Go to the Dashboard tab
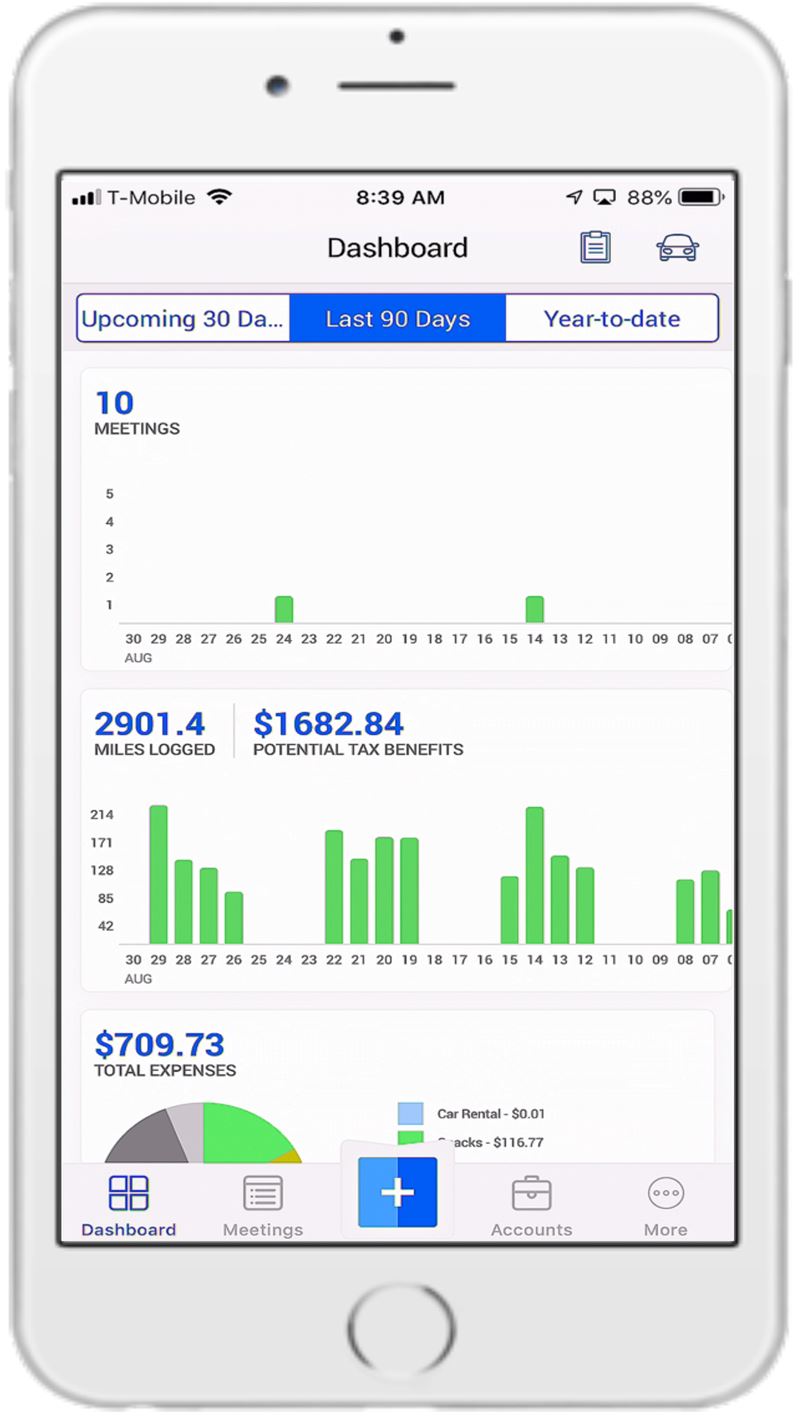The height and width of the screenshot is (1422, 800). click(129, 1205)
